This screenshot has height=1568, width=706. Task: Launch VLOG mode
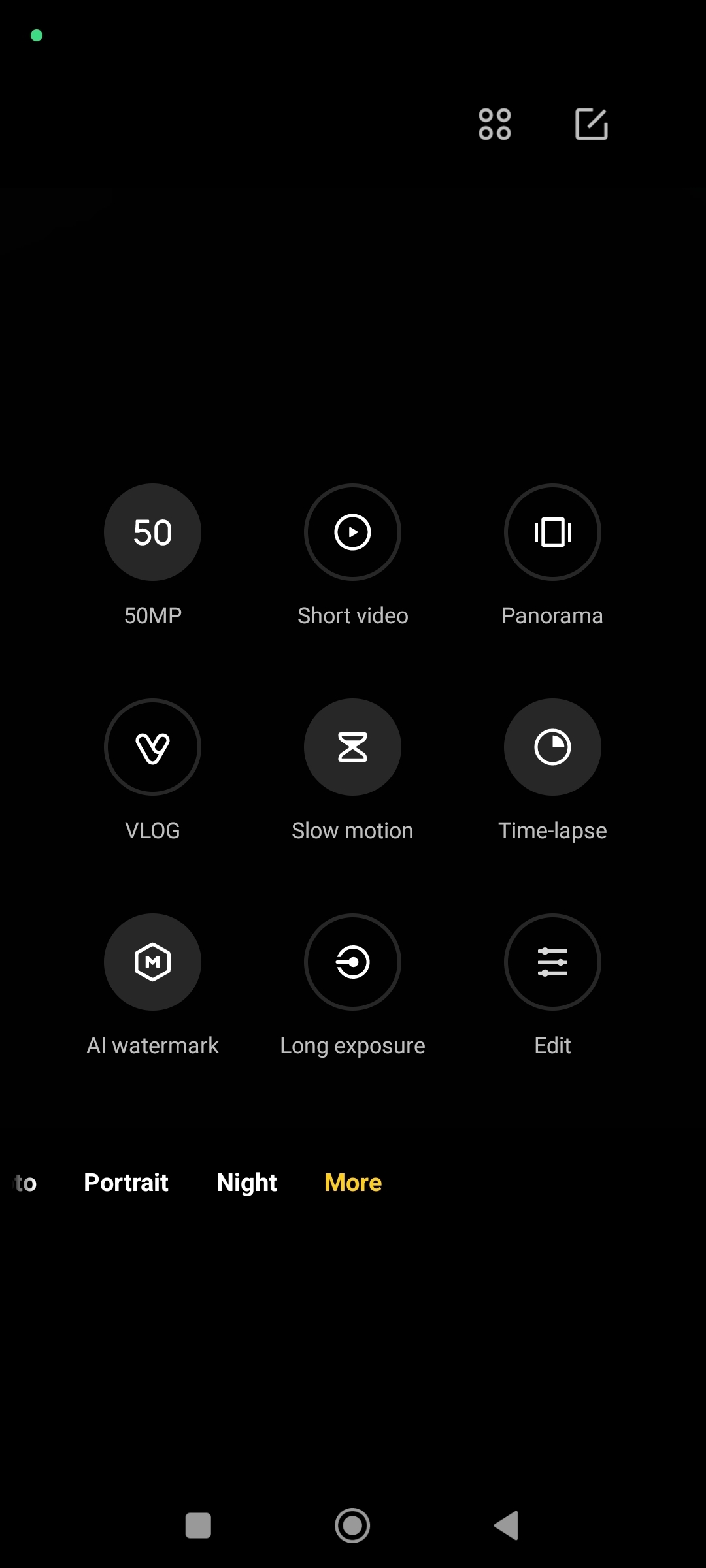point(152,747)
